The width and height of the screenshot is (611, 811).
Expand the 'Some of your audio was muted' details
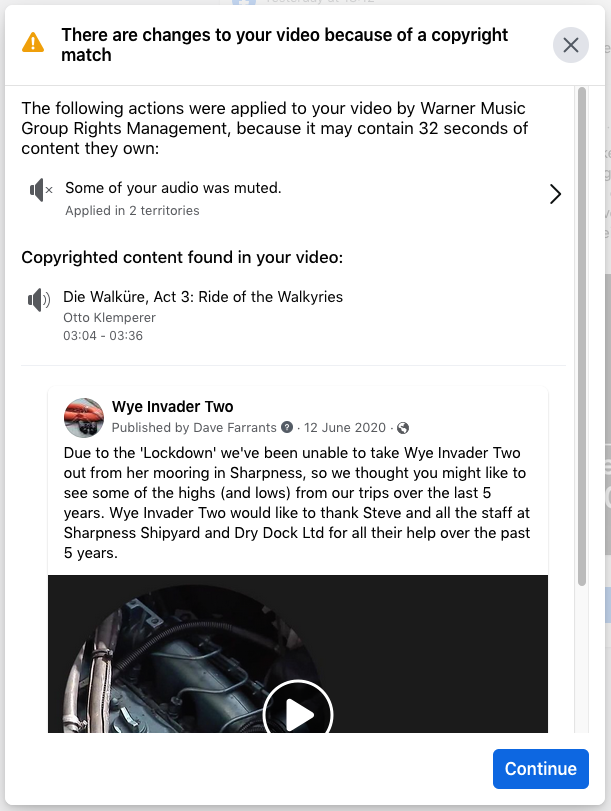pyautogui.click(x=556, y=194)
